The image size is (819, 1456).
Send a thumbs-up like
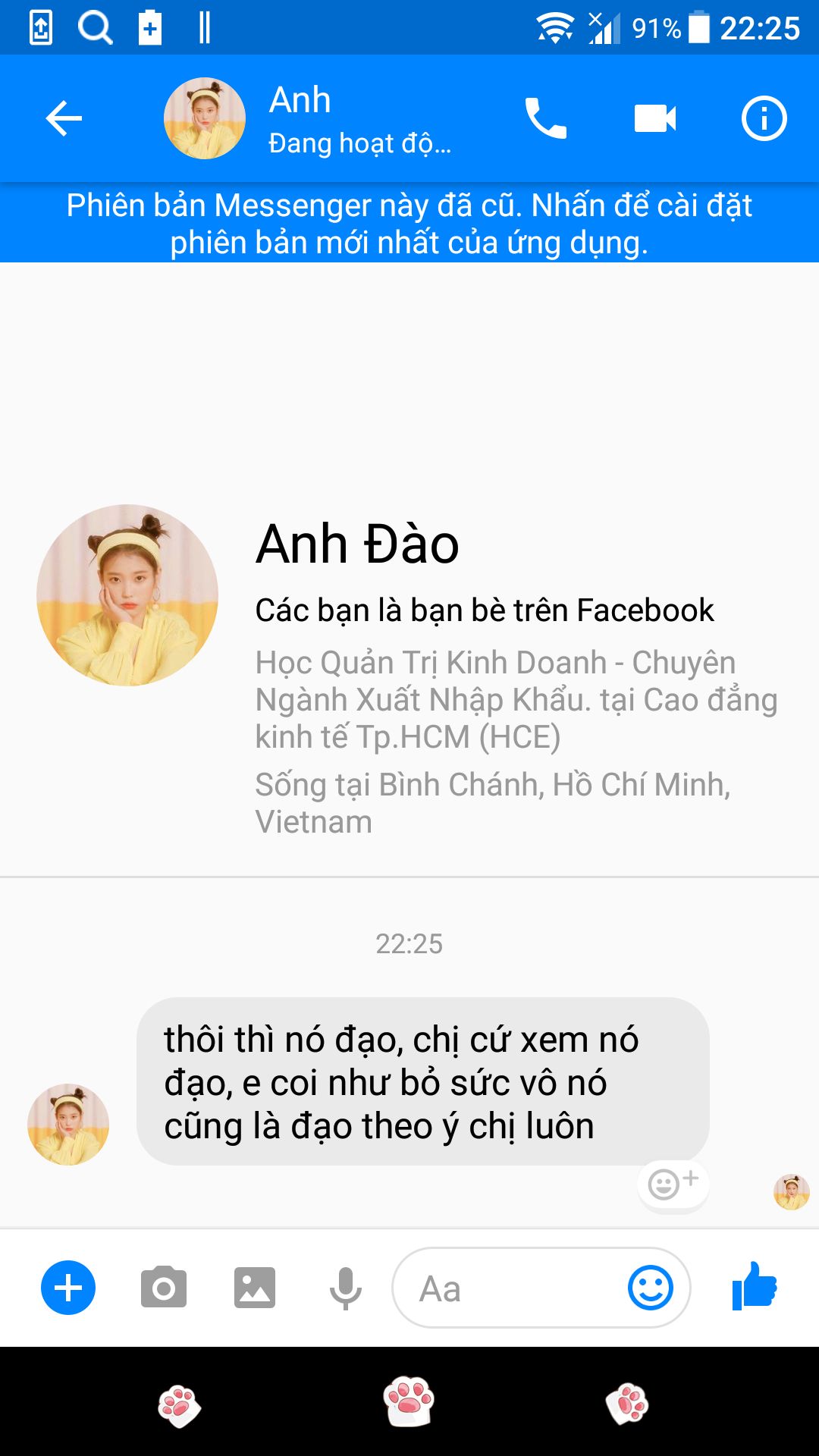(x=755, y=1286)
